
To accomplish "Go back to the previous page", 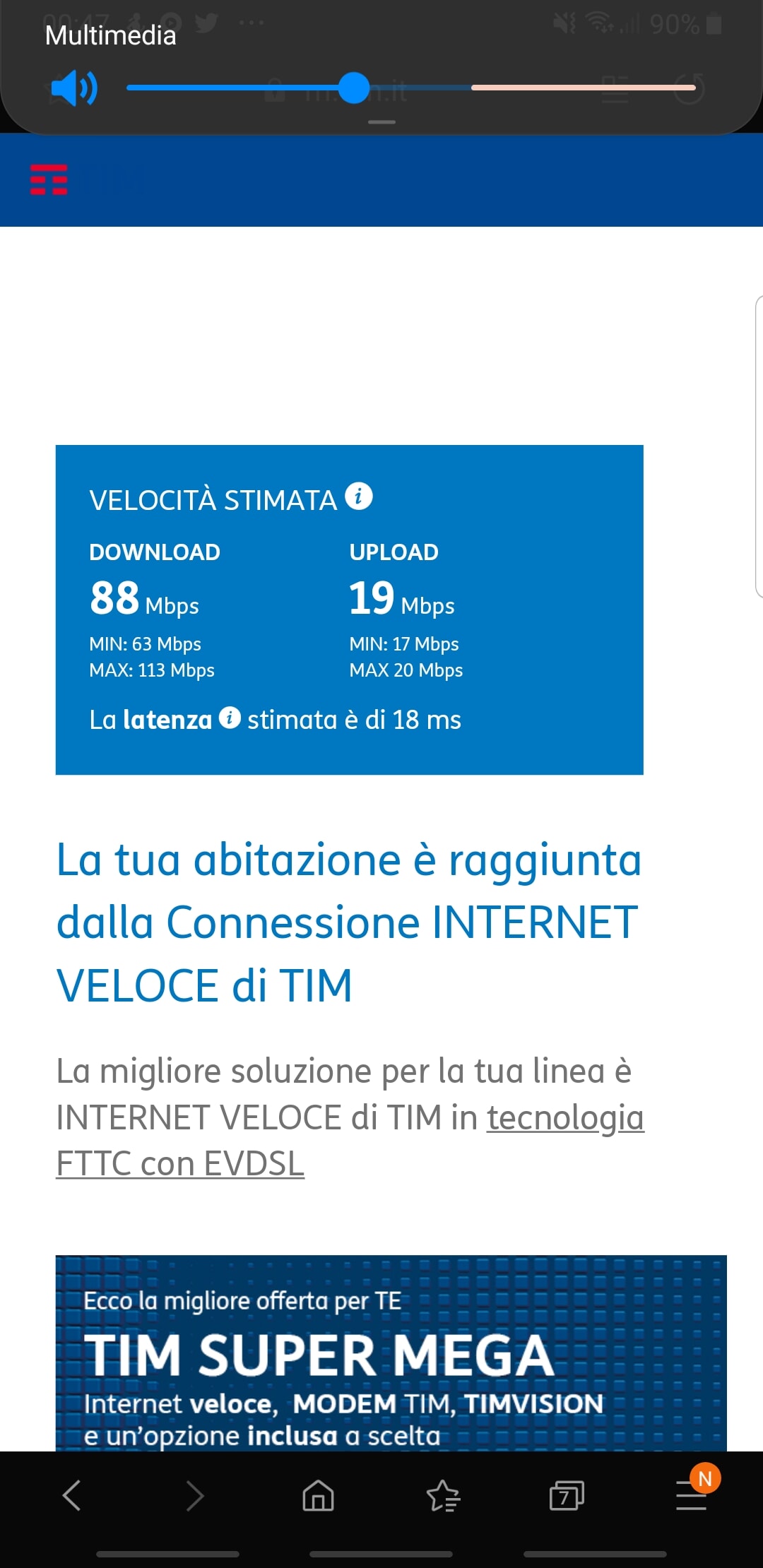I will 71,1495.
